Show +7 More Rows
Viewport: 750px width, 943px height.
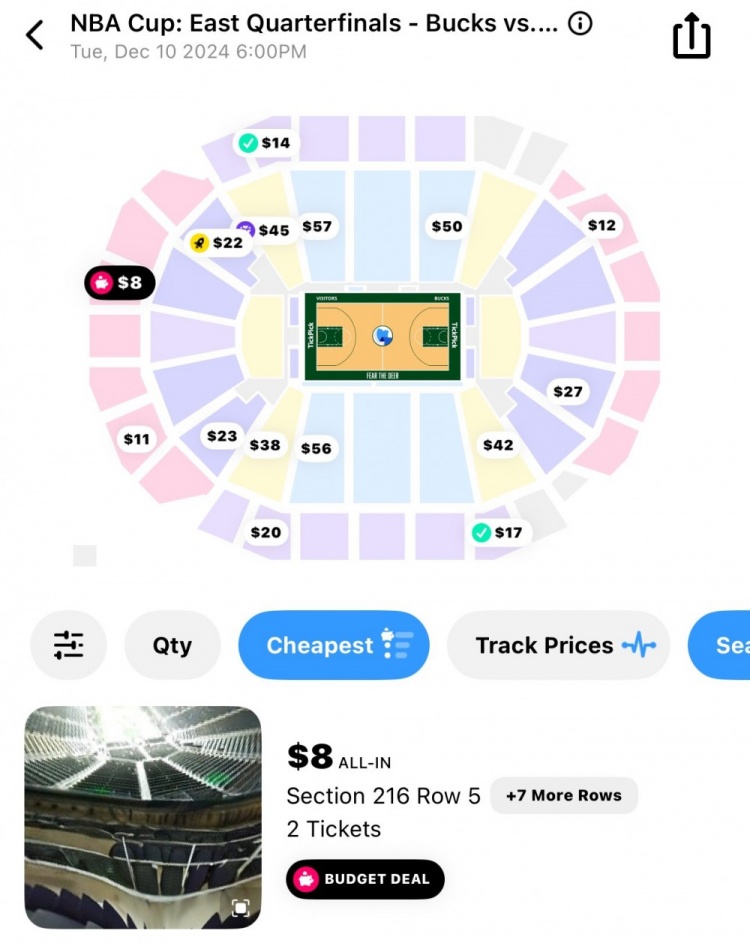[x=563, y=796]
